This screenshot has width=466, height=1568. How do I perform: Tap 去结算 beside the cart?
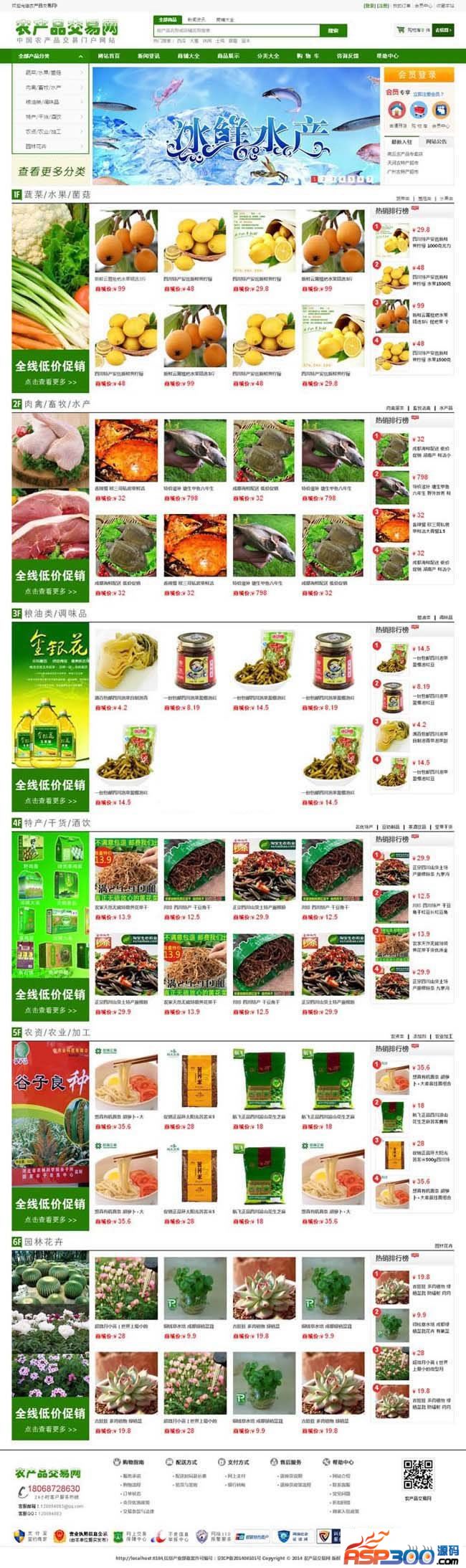click(x=444, y=30)
